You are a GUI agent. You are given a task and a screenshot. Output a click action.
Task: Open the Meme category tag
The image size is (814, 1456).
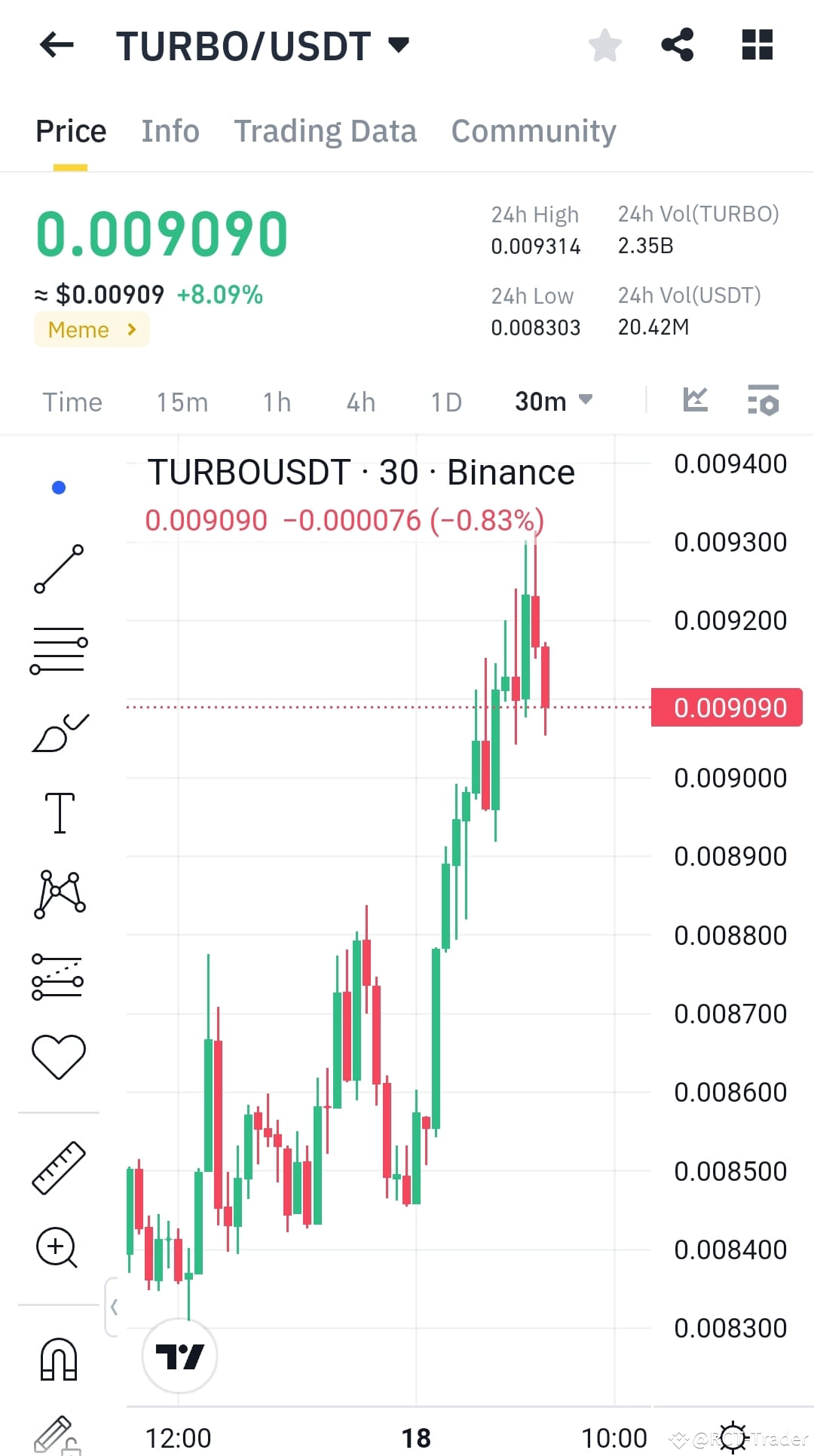pos(90,329)
